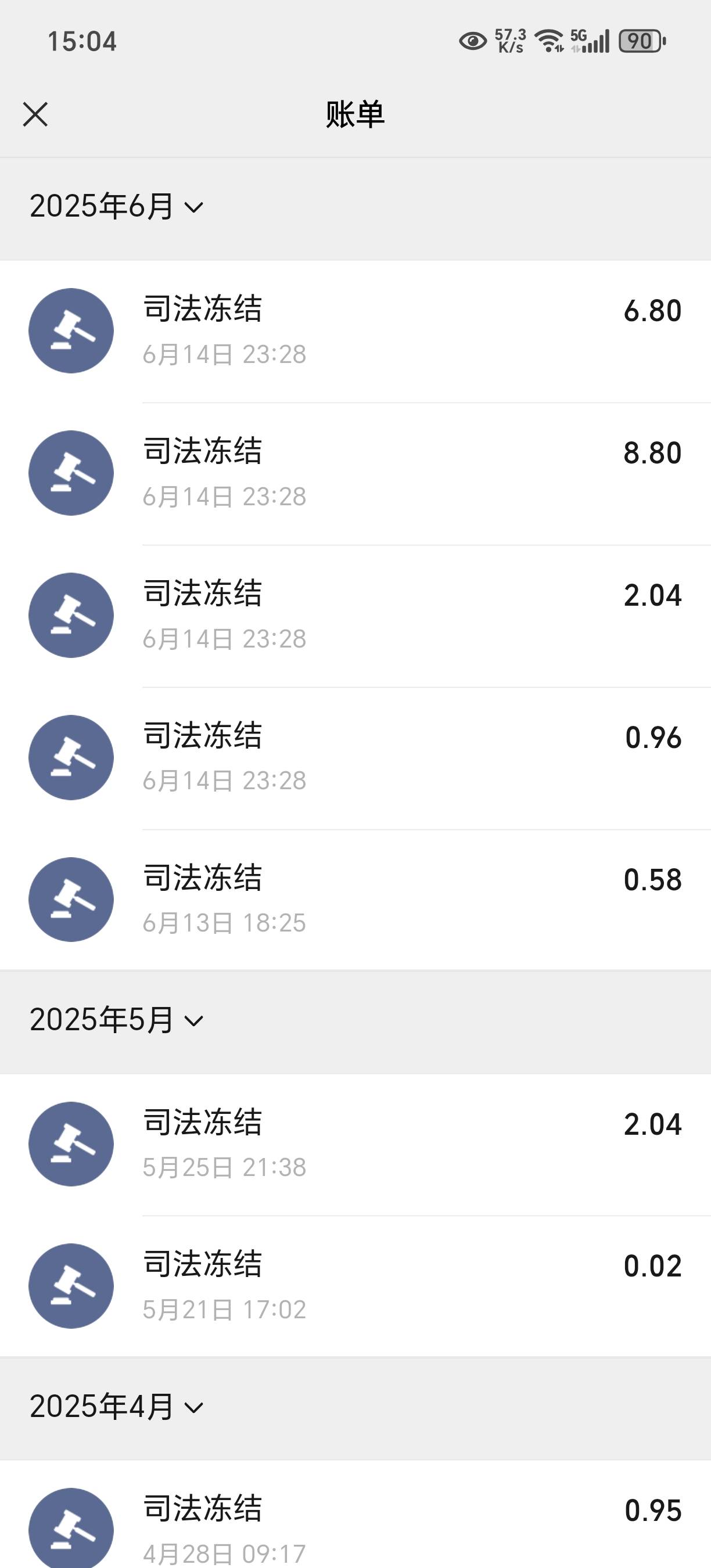Open the 6.80 司法冻结 record

[355, 332]
